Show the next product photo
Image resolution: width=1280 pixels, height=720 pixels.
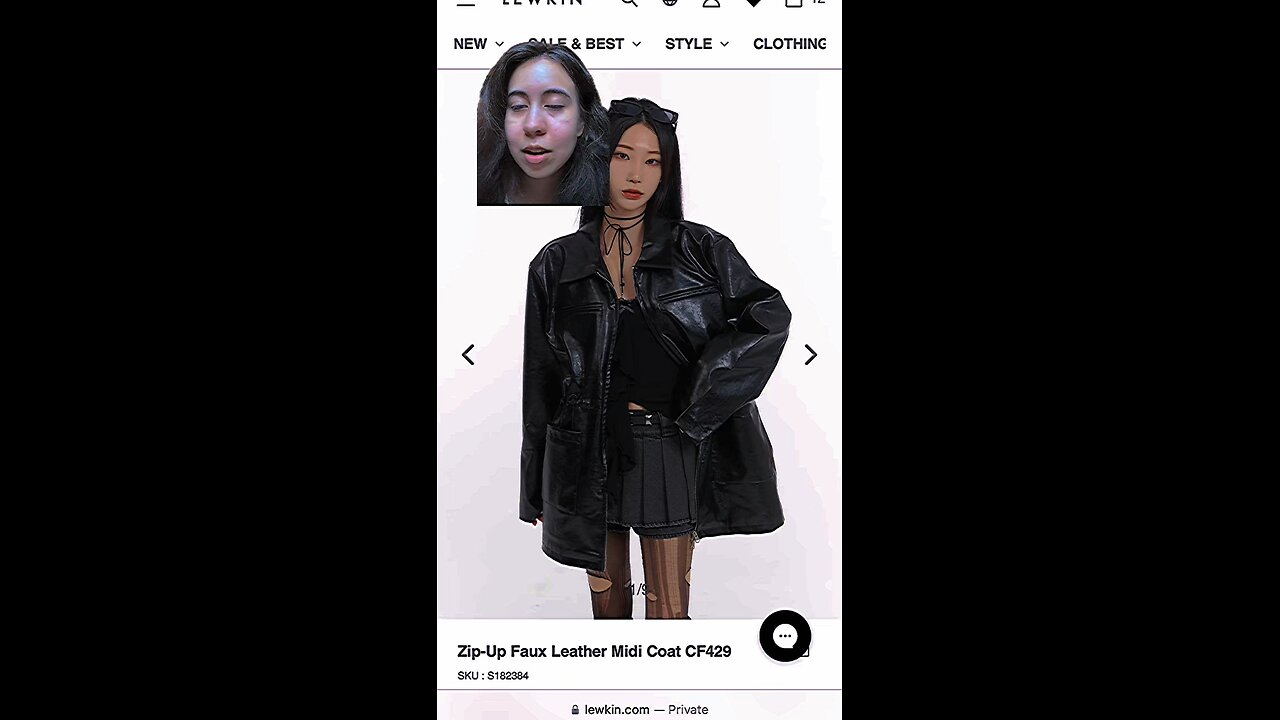(810, 355)
